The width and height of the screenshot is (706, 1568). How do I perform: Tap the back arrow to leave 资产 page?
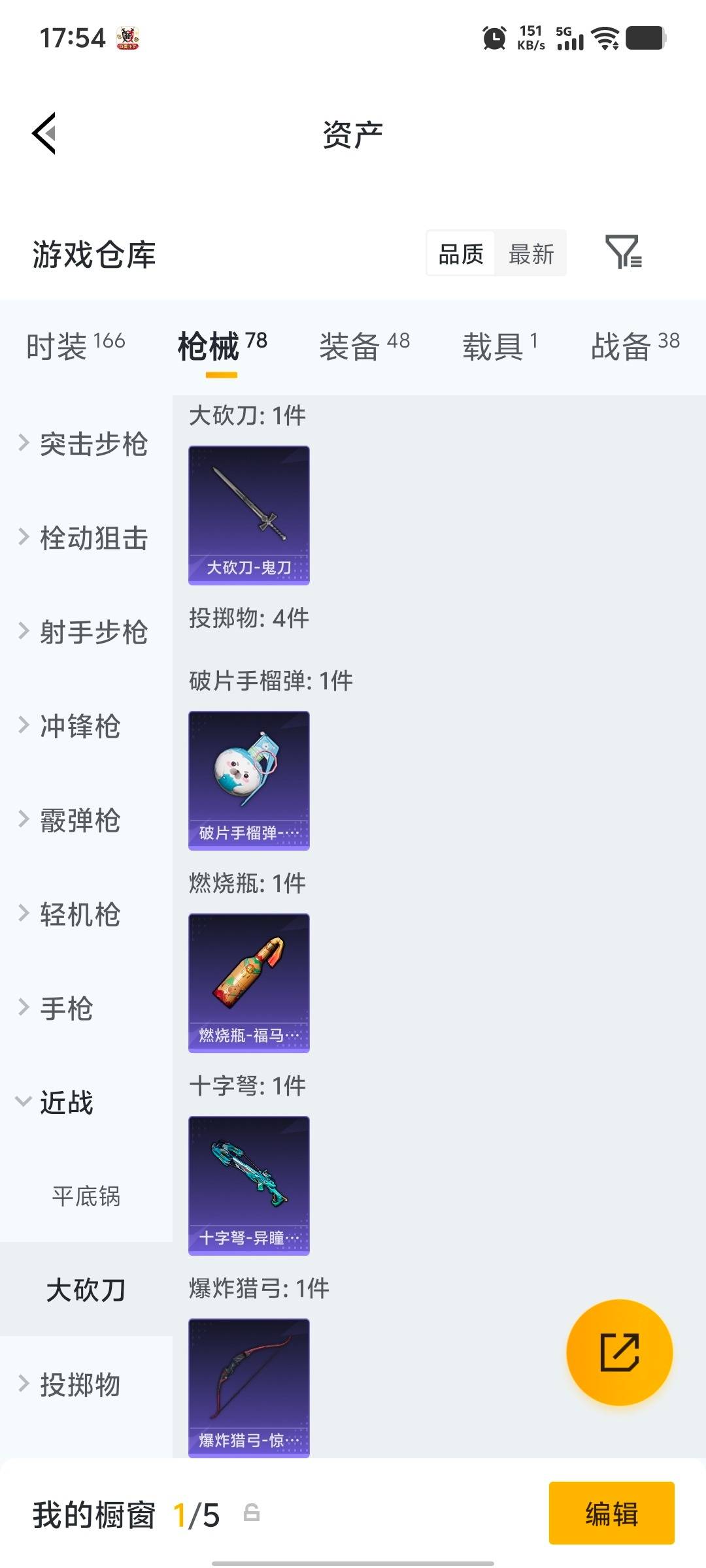pyautogui.click(x=43, y=134)
